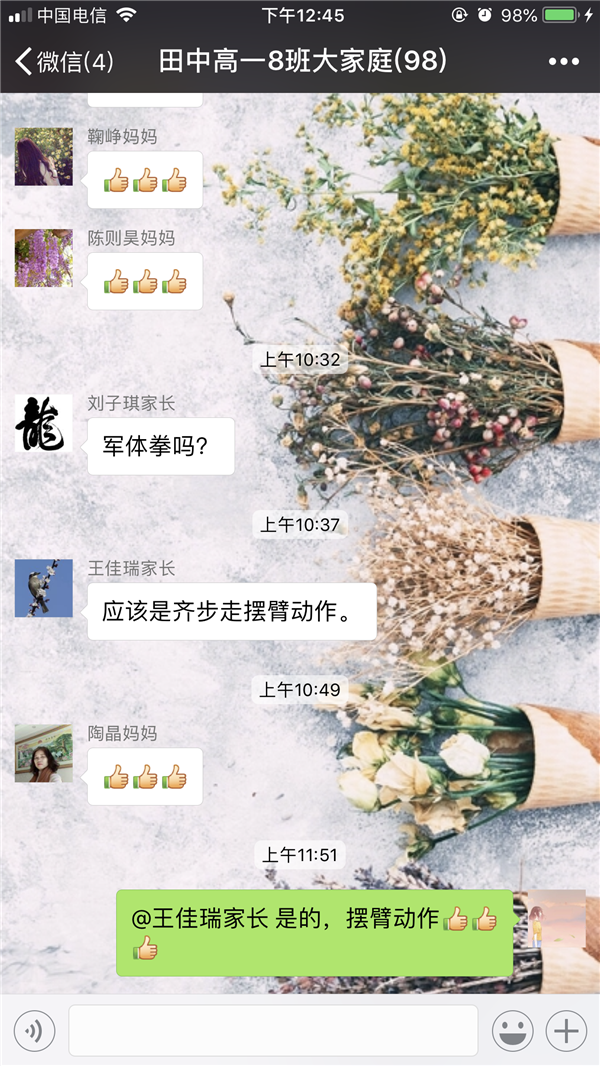Open the emoji sticker panel
This screenshot has height=1066, width=600.
point(512,1030)
